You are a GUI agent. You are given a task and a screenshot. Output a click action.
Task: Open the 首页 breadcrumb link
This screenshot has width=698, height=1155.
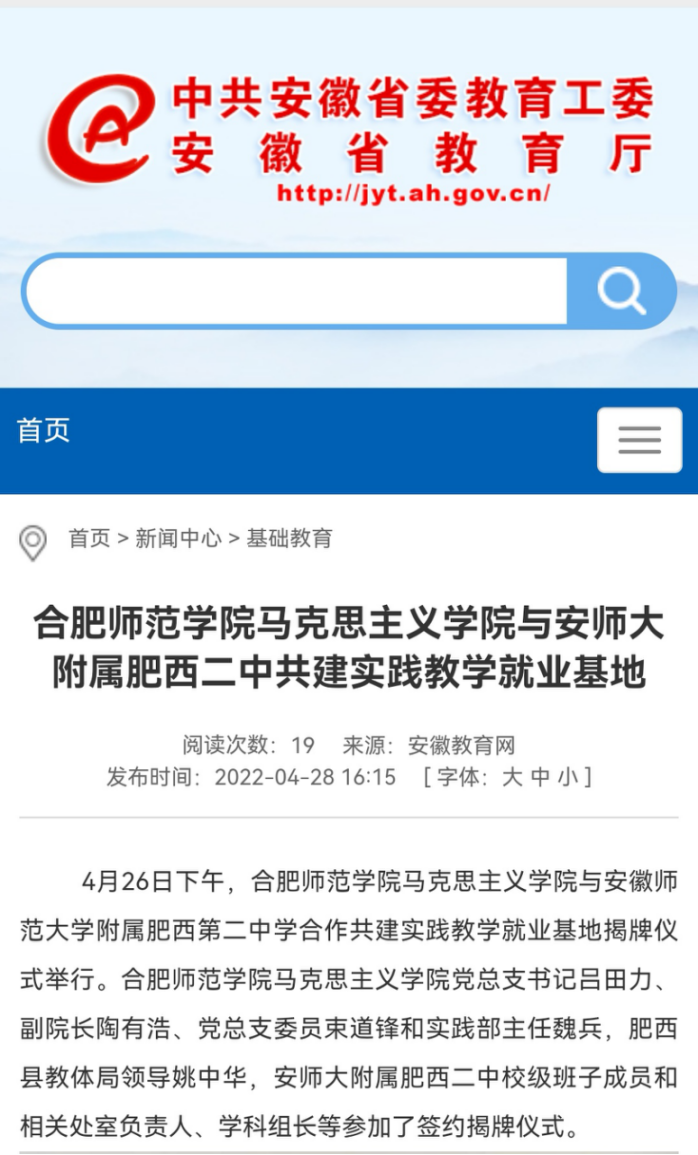89,539
